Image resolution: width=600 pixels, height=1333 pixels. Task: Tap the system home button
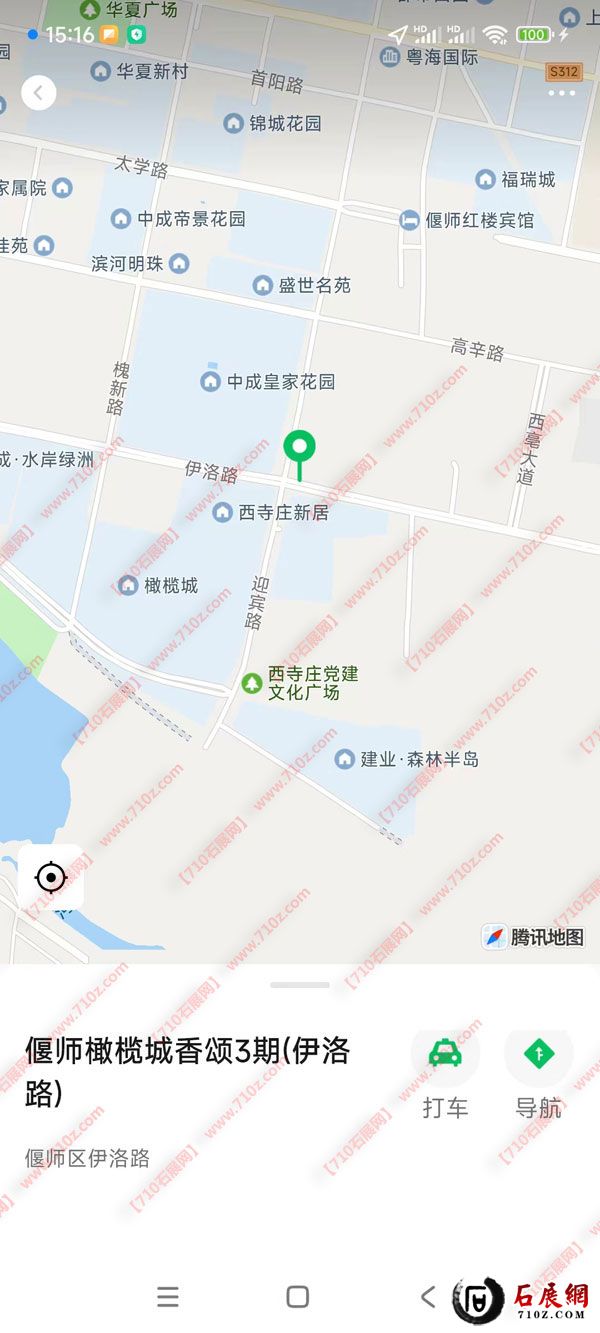tap(297, 1297)
